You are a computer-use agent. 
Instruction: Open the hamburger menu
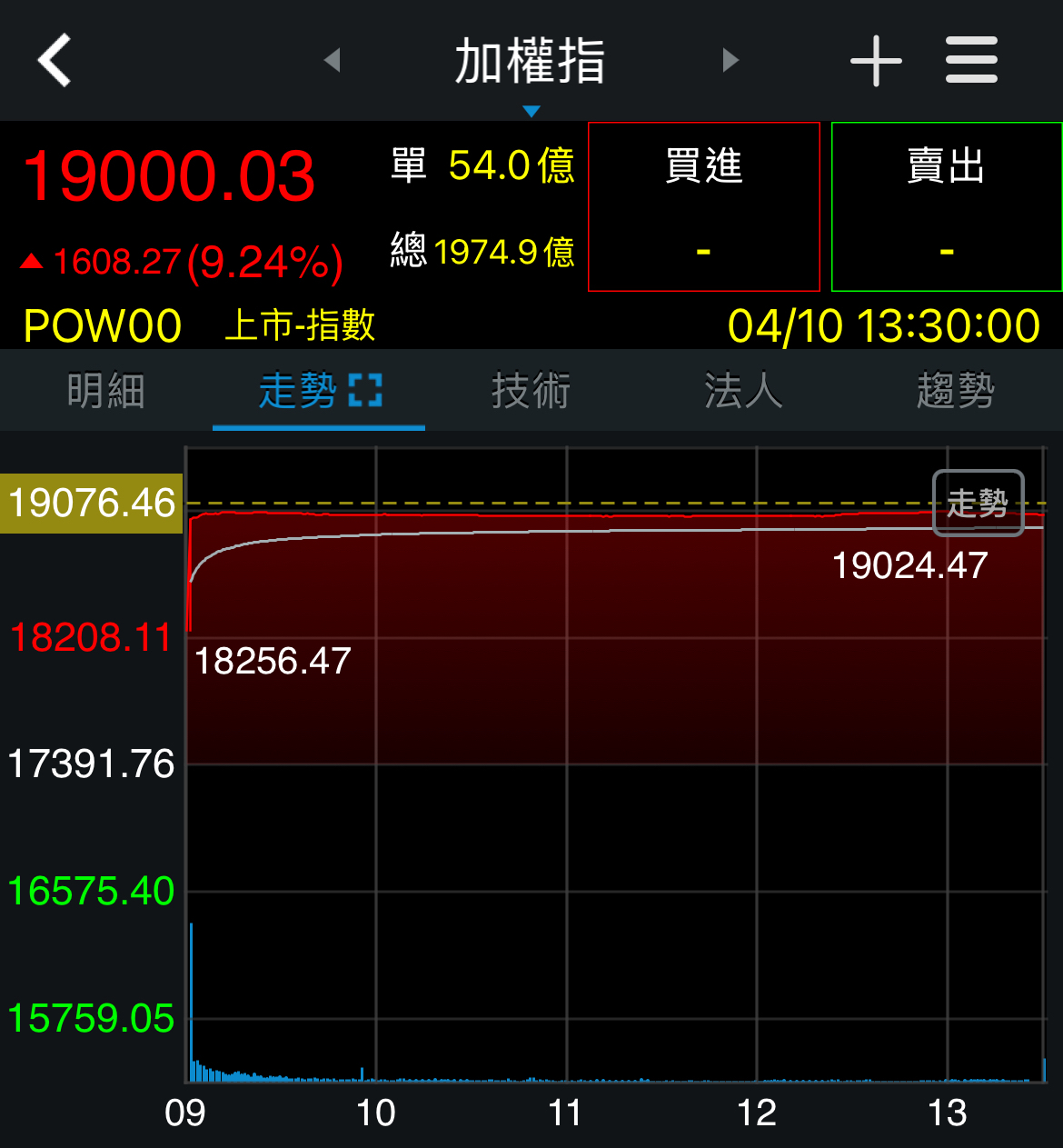click(971, 61)
